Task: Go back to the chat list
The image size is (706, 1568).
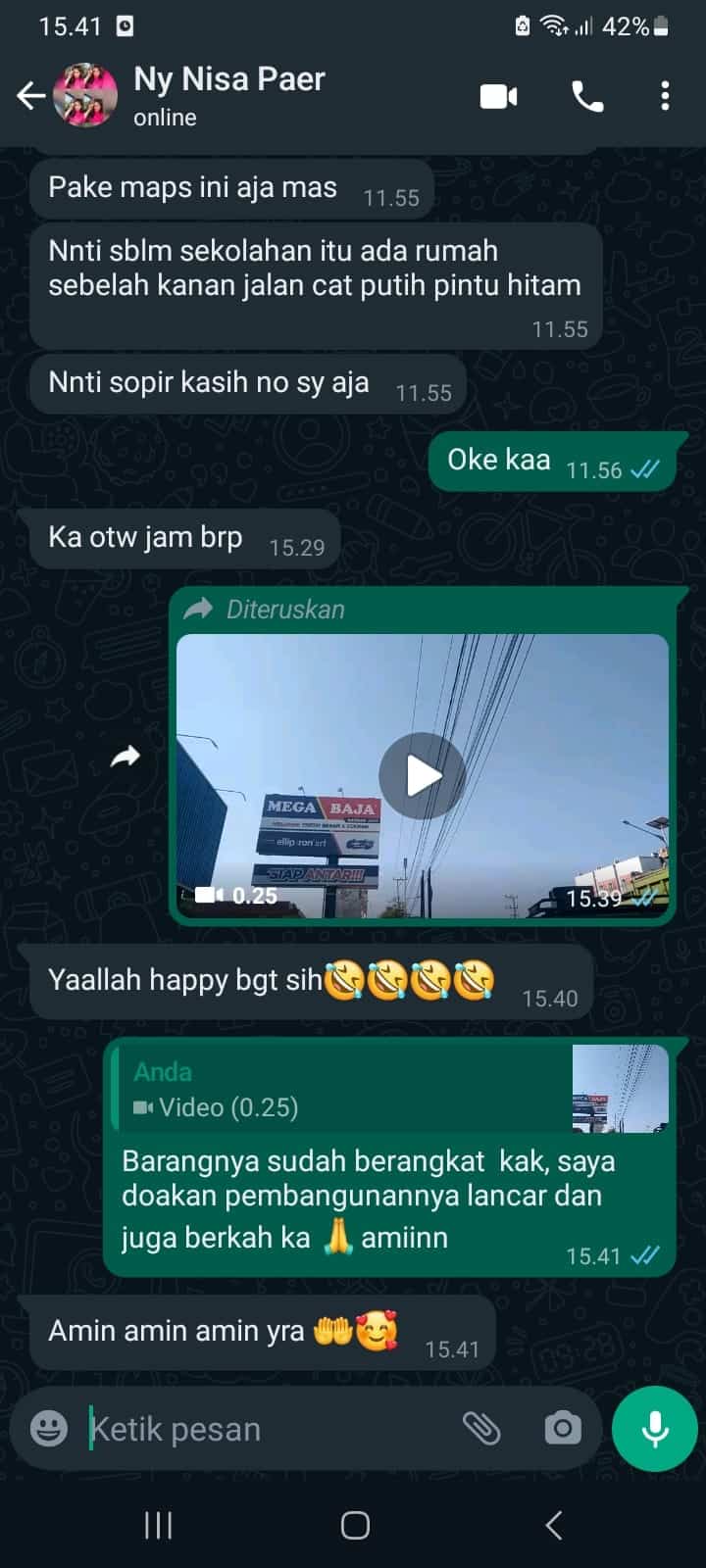Action: (31, 96)
